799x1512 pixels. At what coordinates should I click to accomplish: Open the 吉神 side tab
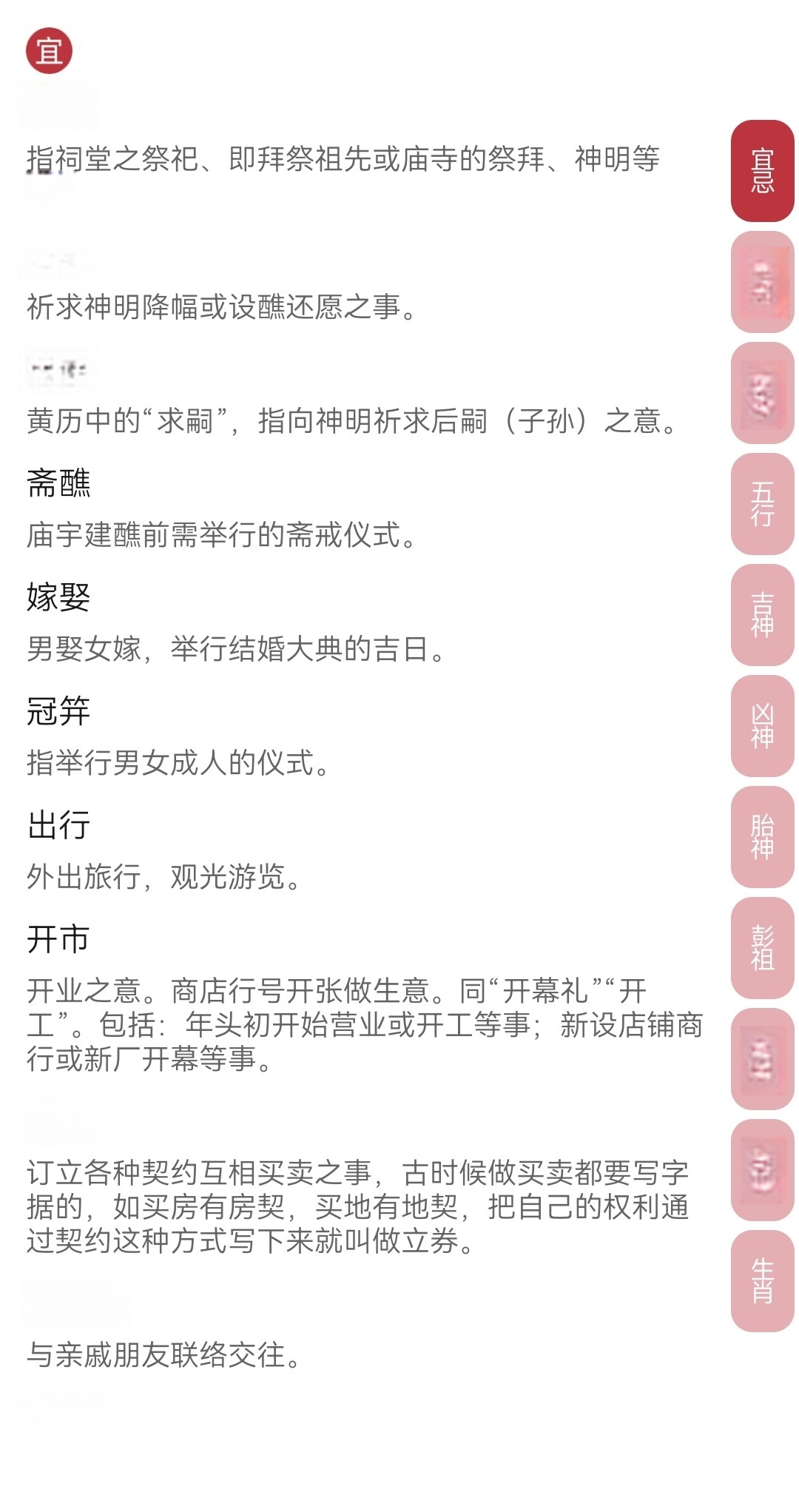762,615
